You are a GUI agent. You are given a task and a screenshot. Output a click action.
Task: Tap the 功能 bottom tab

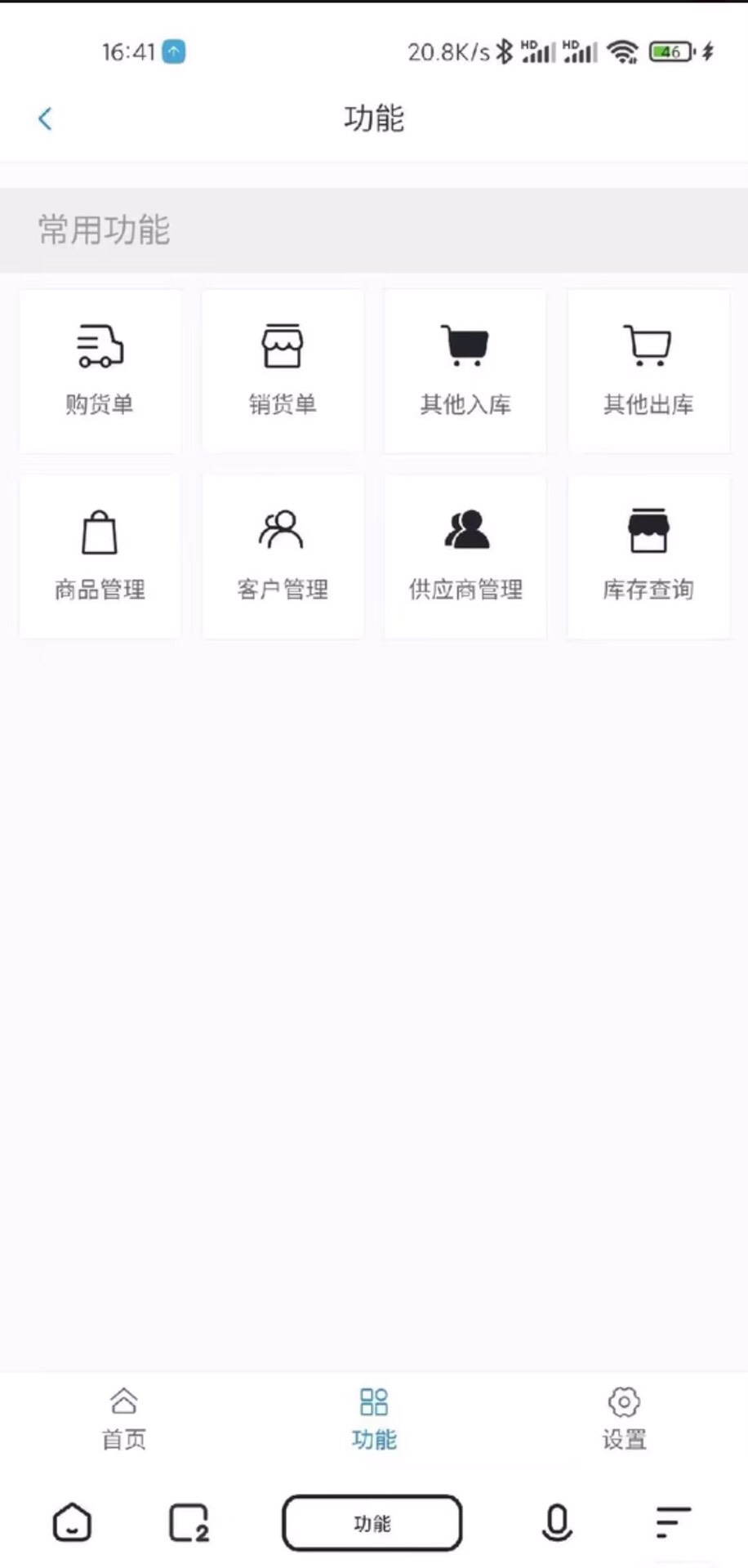[x=374, y=1419]
